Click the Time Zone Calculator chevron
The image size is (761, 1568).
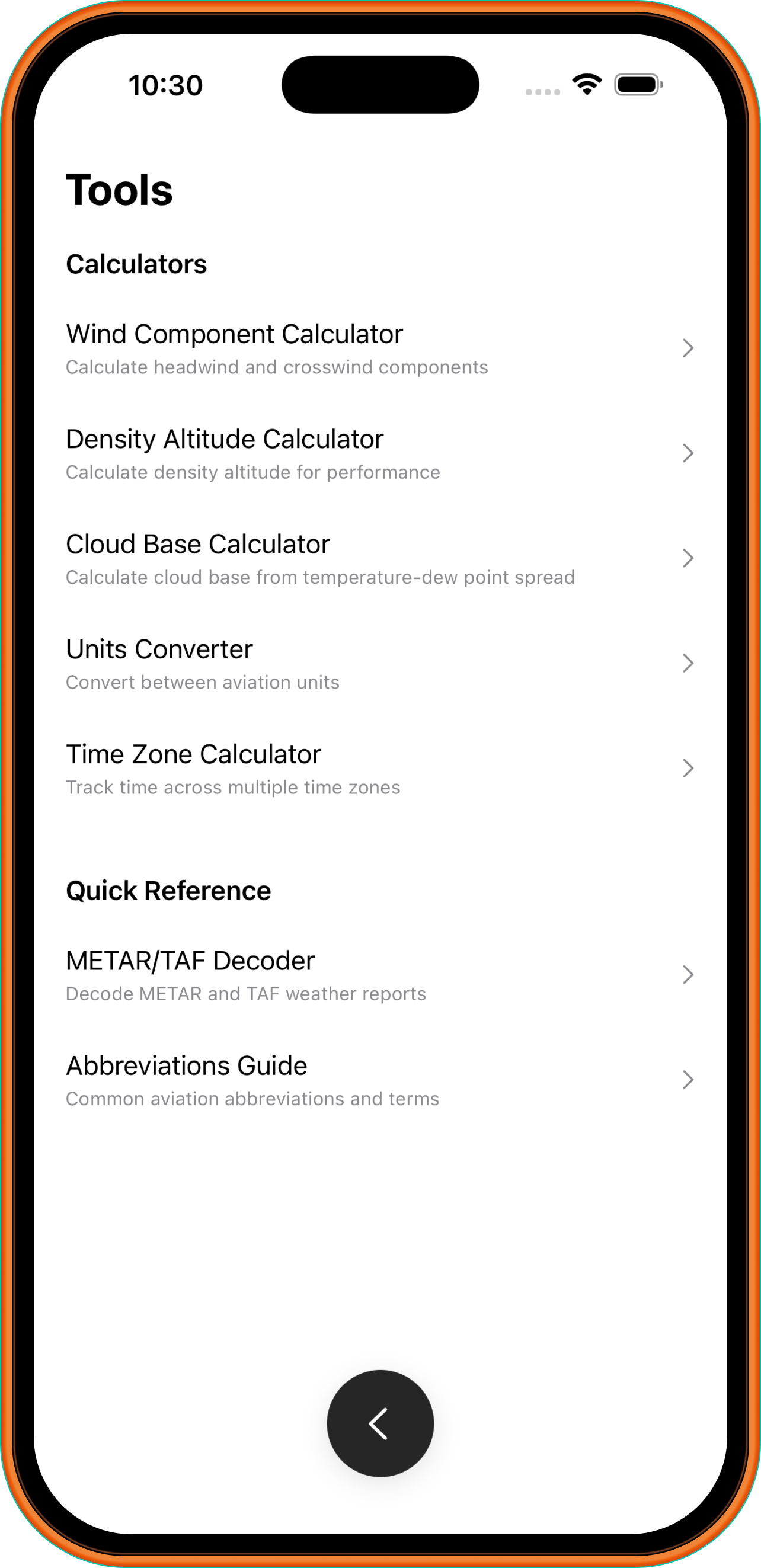tap(688, 768)
